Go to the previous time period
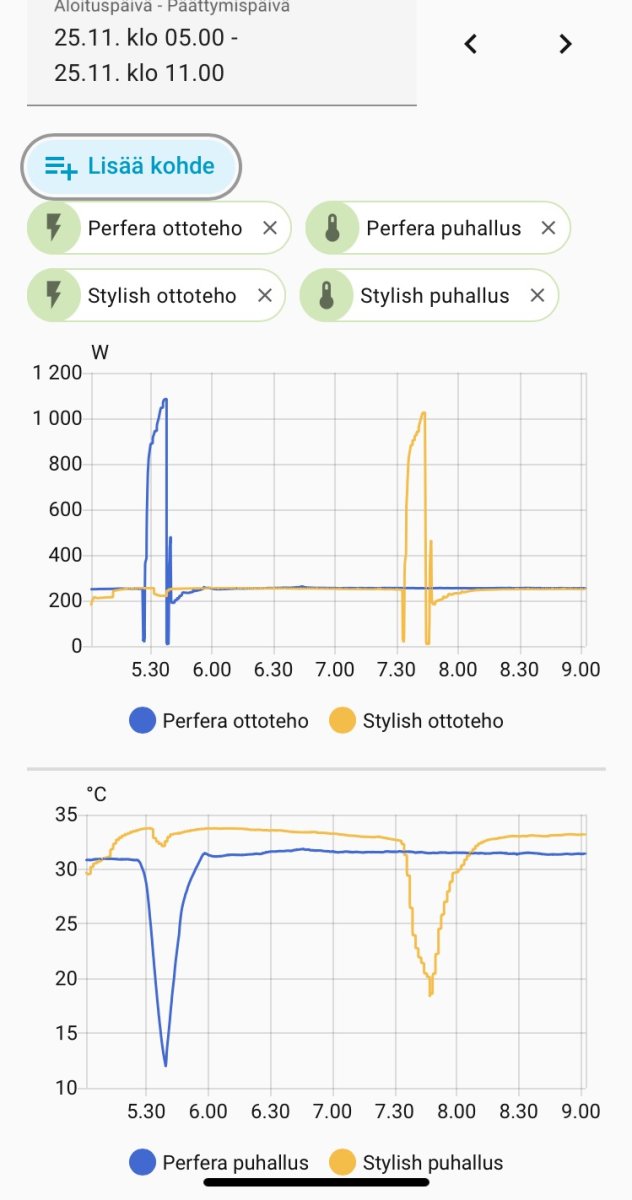 (471, 44)
